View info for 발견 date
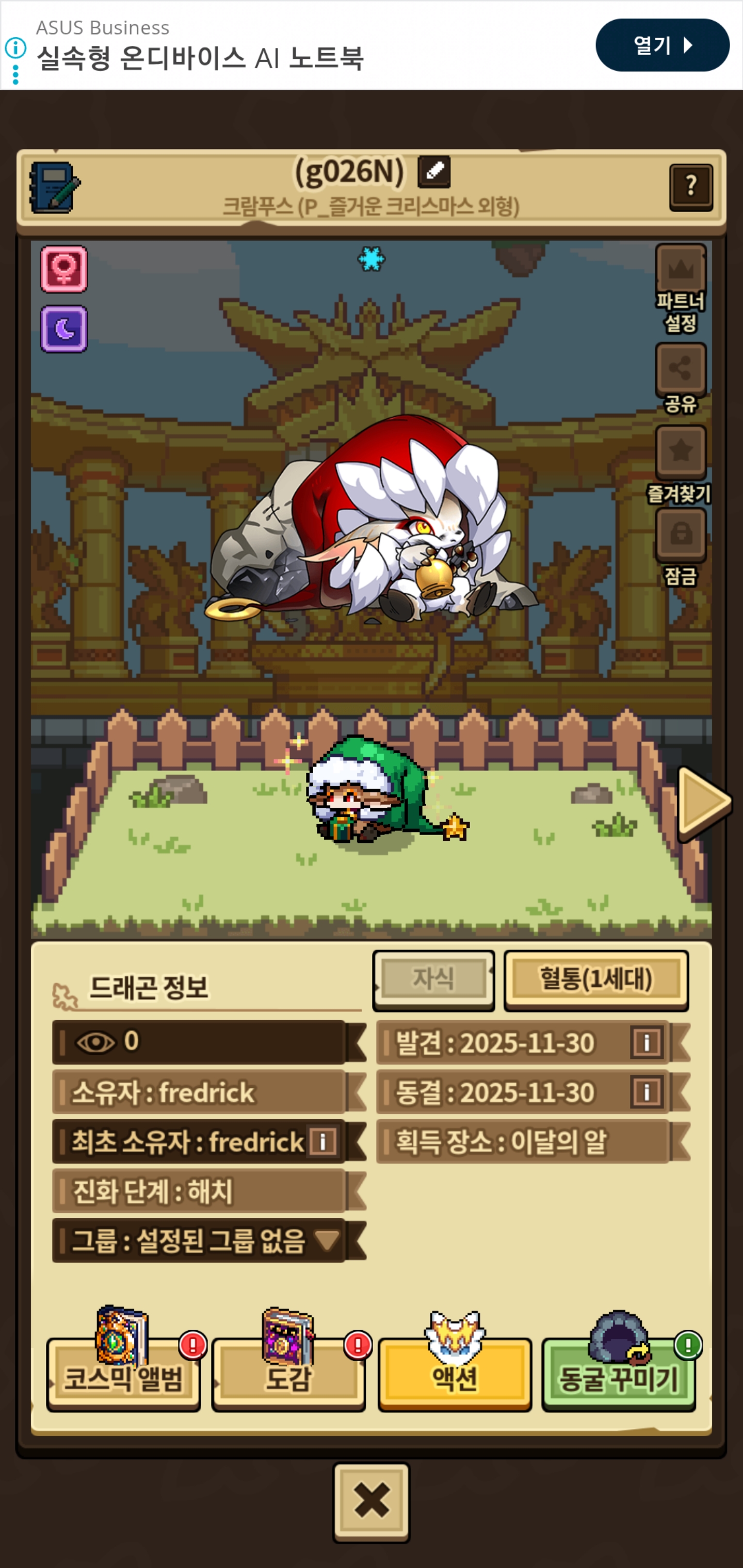Viewport: 743px width, 1568px height. (646, 1043)
